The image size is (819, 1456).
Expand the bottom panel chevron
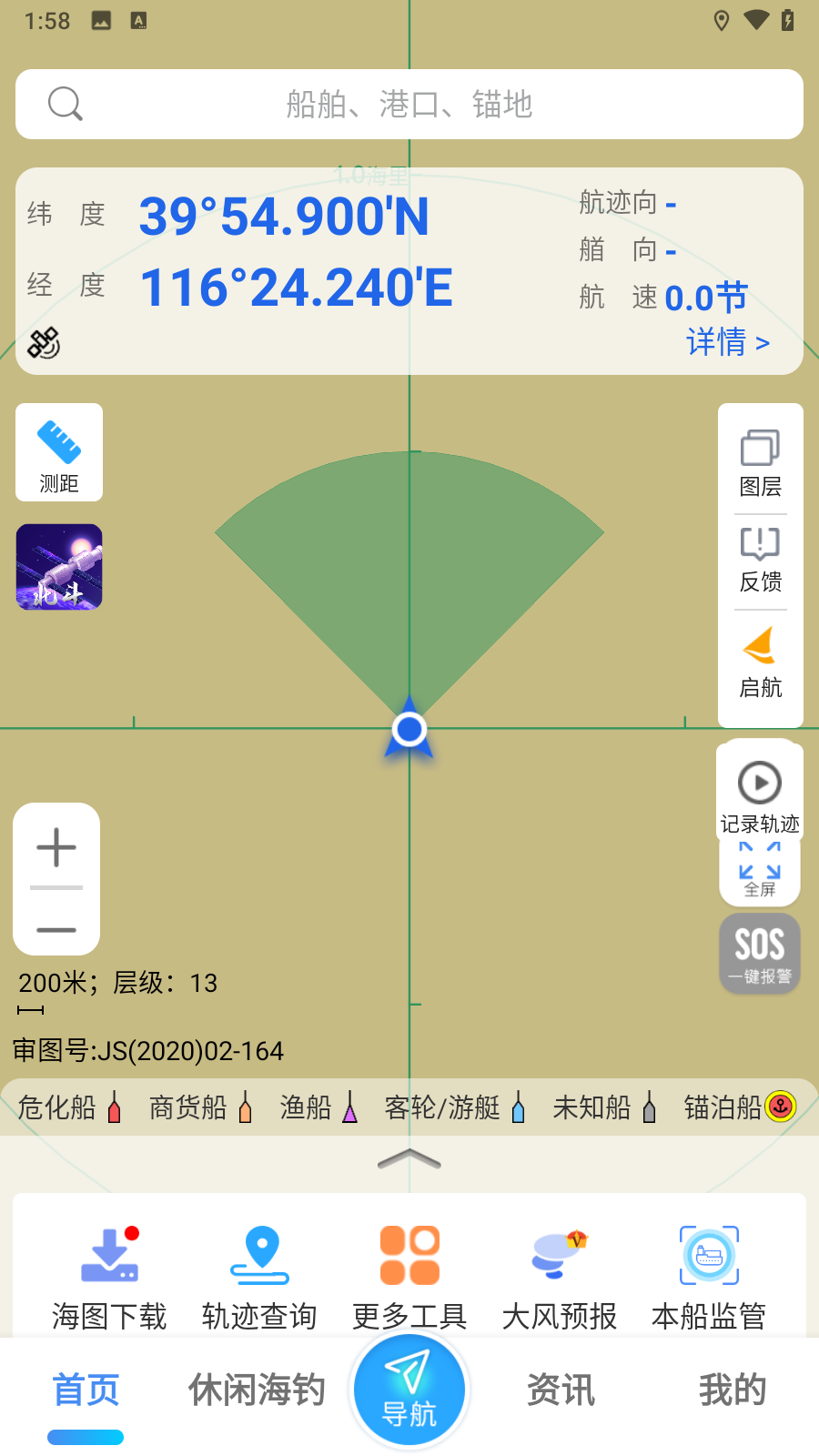pos(409,1159)
